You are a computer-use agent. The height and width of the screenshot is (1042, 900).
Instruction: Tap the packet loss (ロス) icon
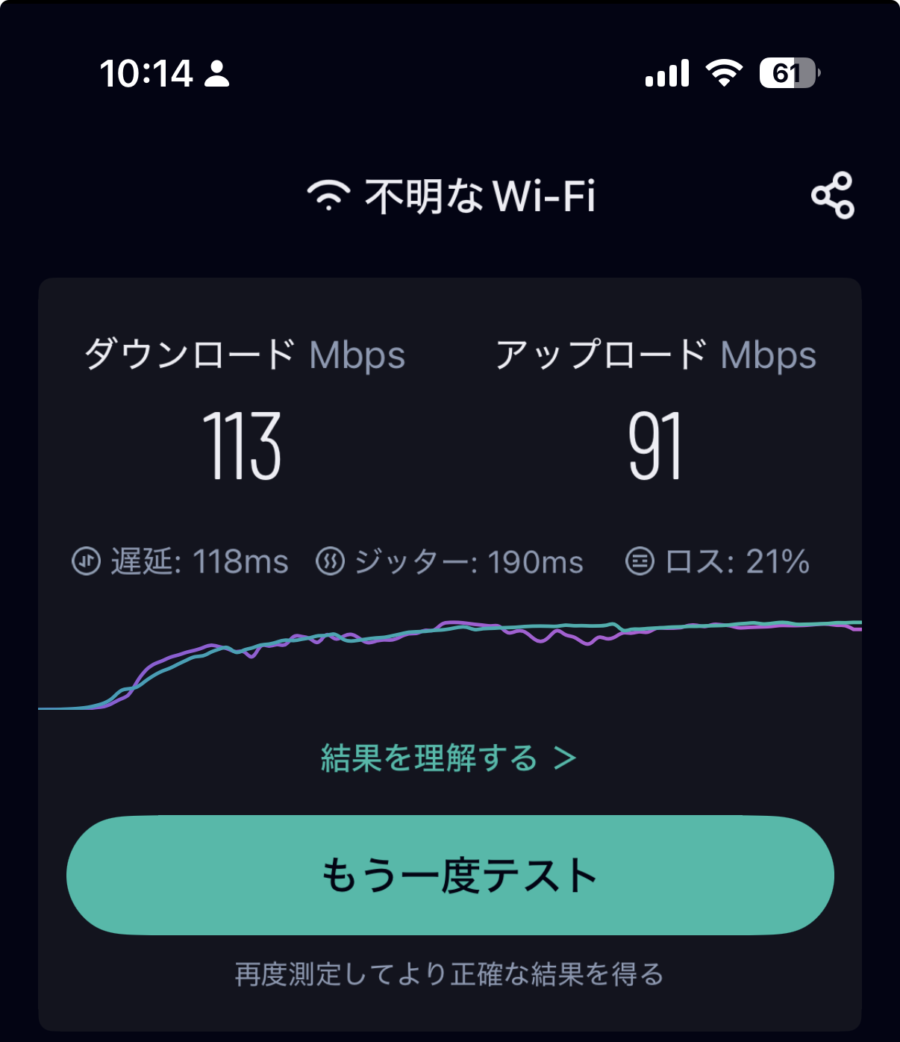pos(638,562)
